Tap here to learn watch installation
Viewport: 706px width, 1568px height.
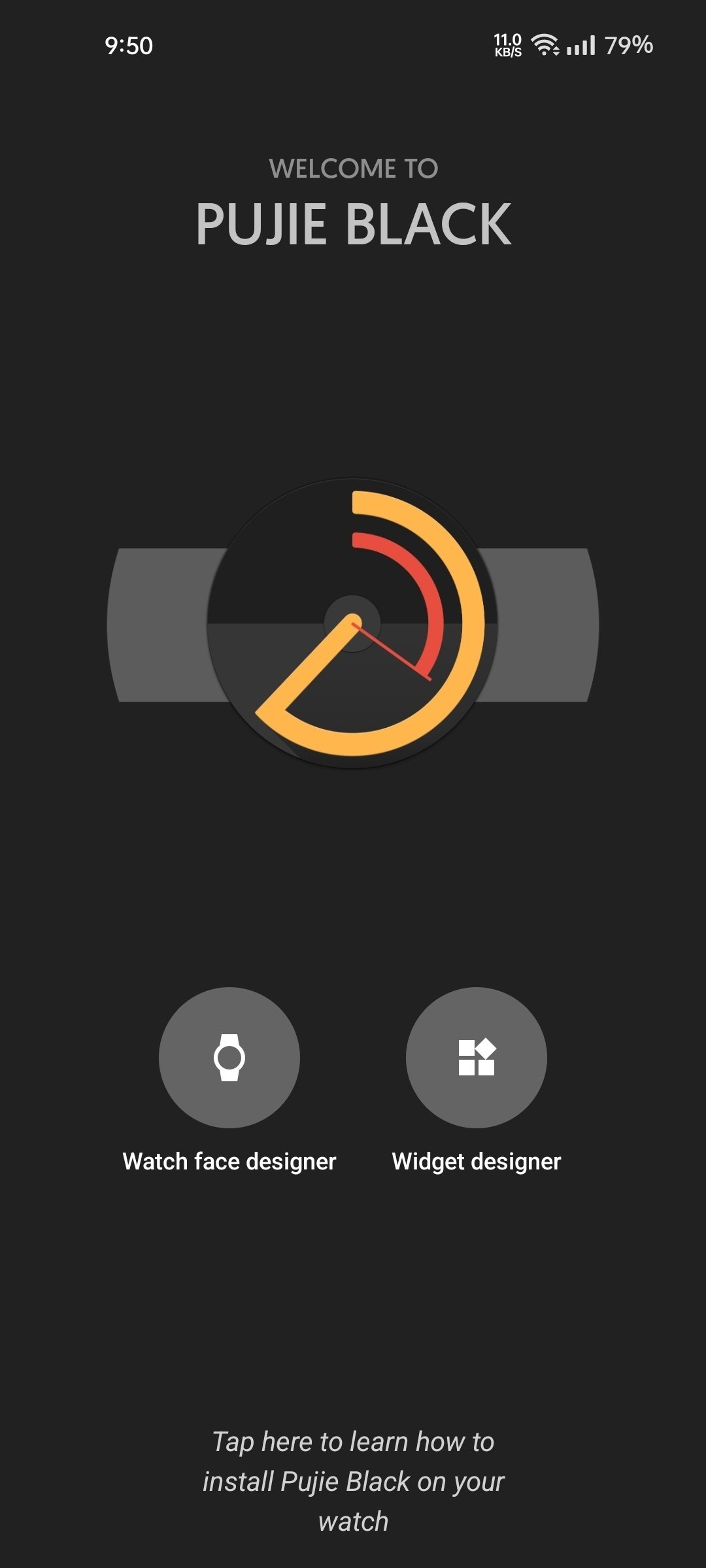(x=353, y=1480)
